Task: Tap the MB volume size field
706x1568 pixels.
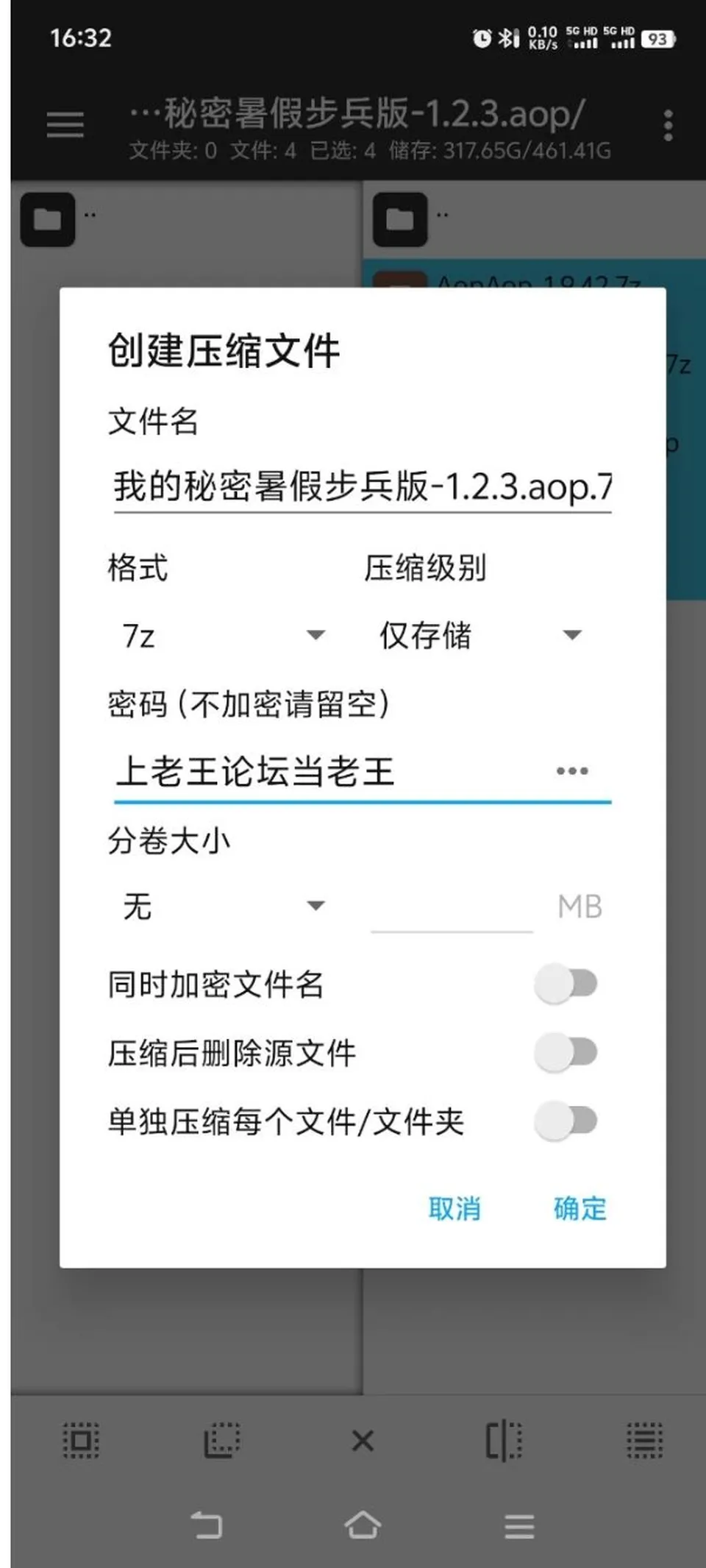Action: click(x=452, y=907)
